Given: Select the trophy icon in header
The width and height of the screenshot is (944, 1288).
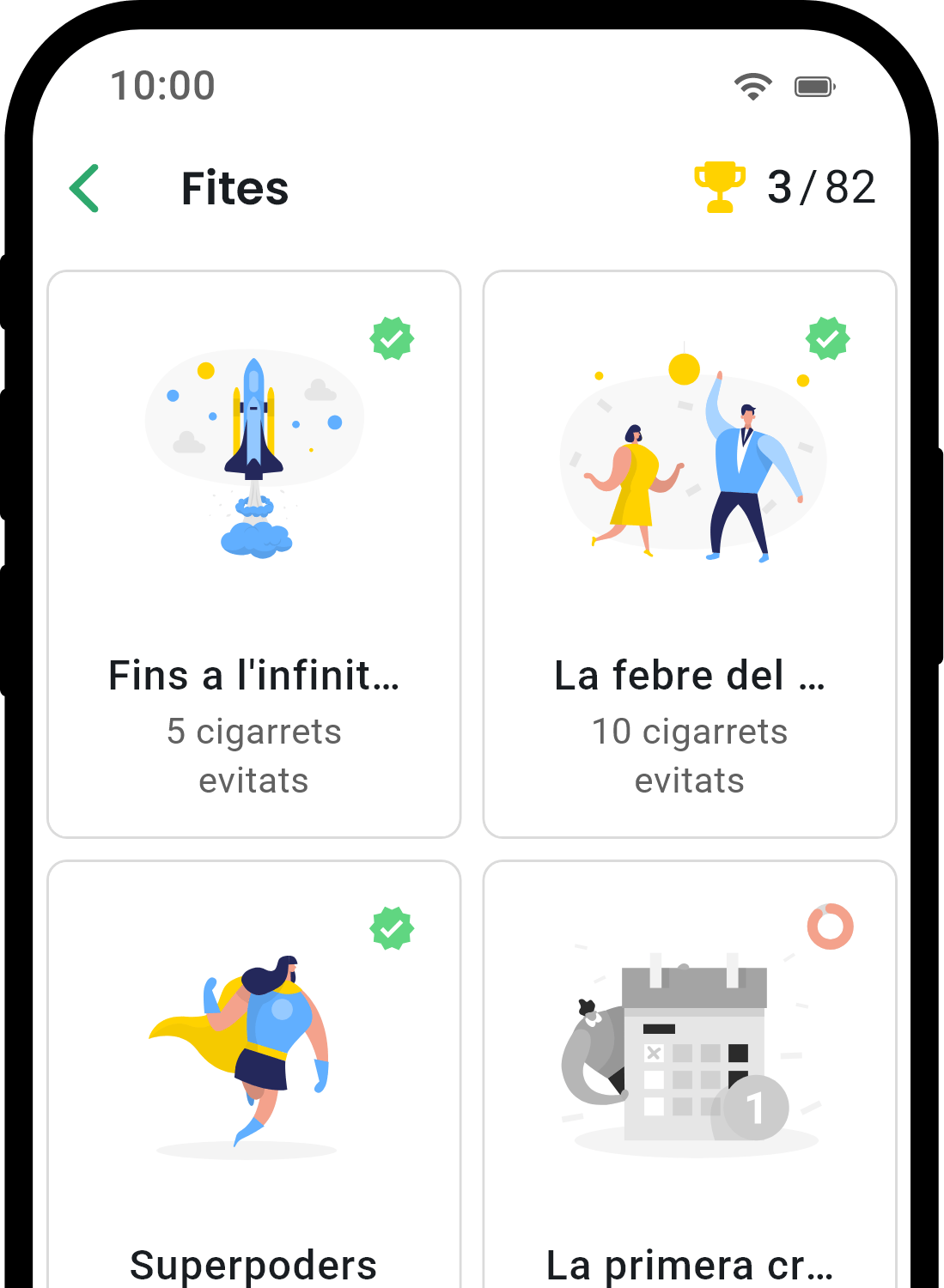Looking at the screenshot, I should (720, 185).
